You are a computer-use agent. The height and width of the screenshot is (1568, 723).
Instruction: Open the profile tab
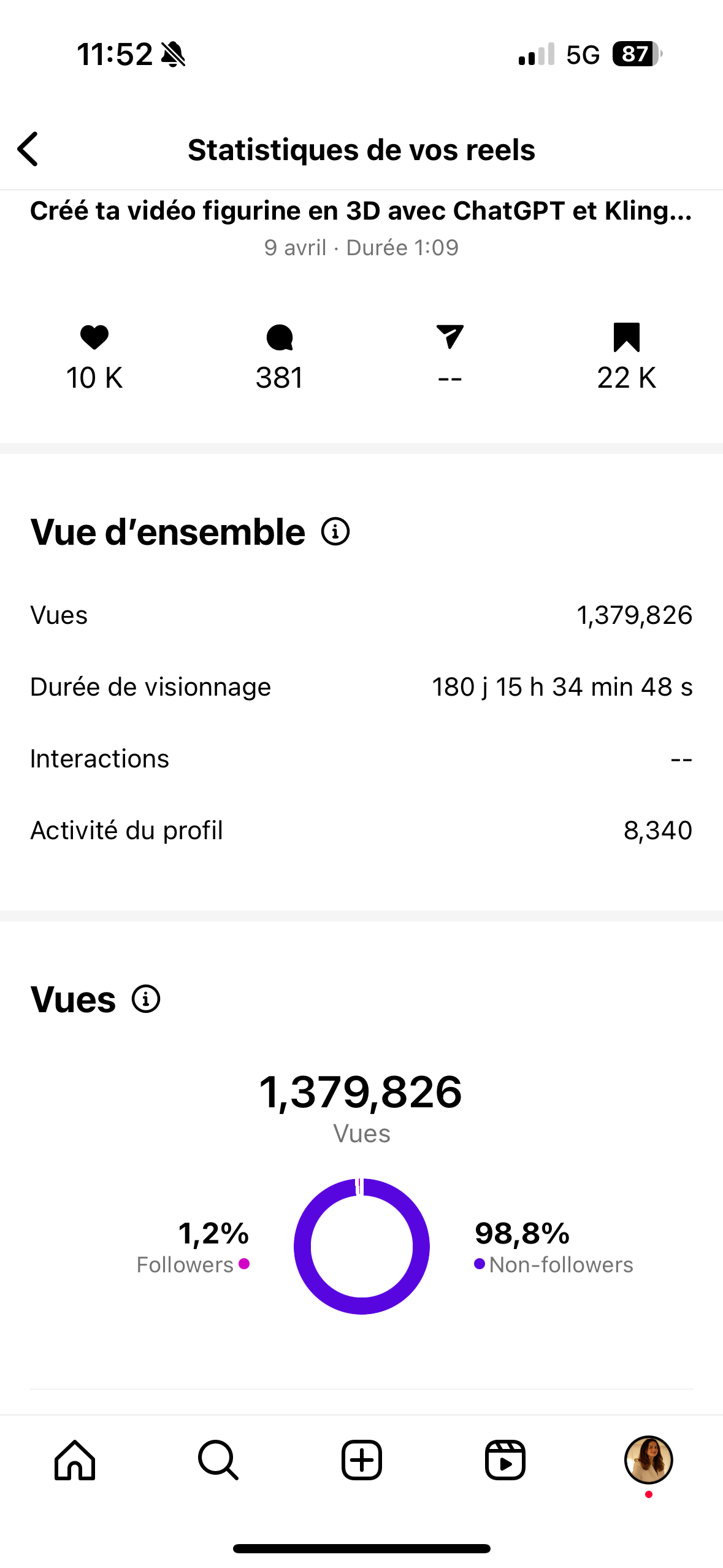click(x=648, y=1460)
